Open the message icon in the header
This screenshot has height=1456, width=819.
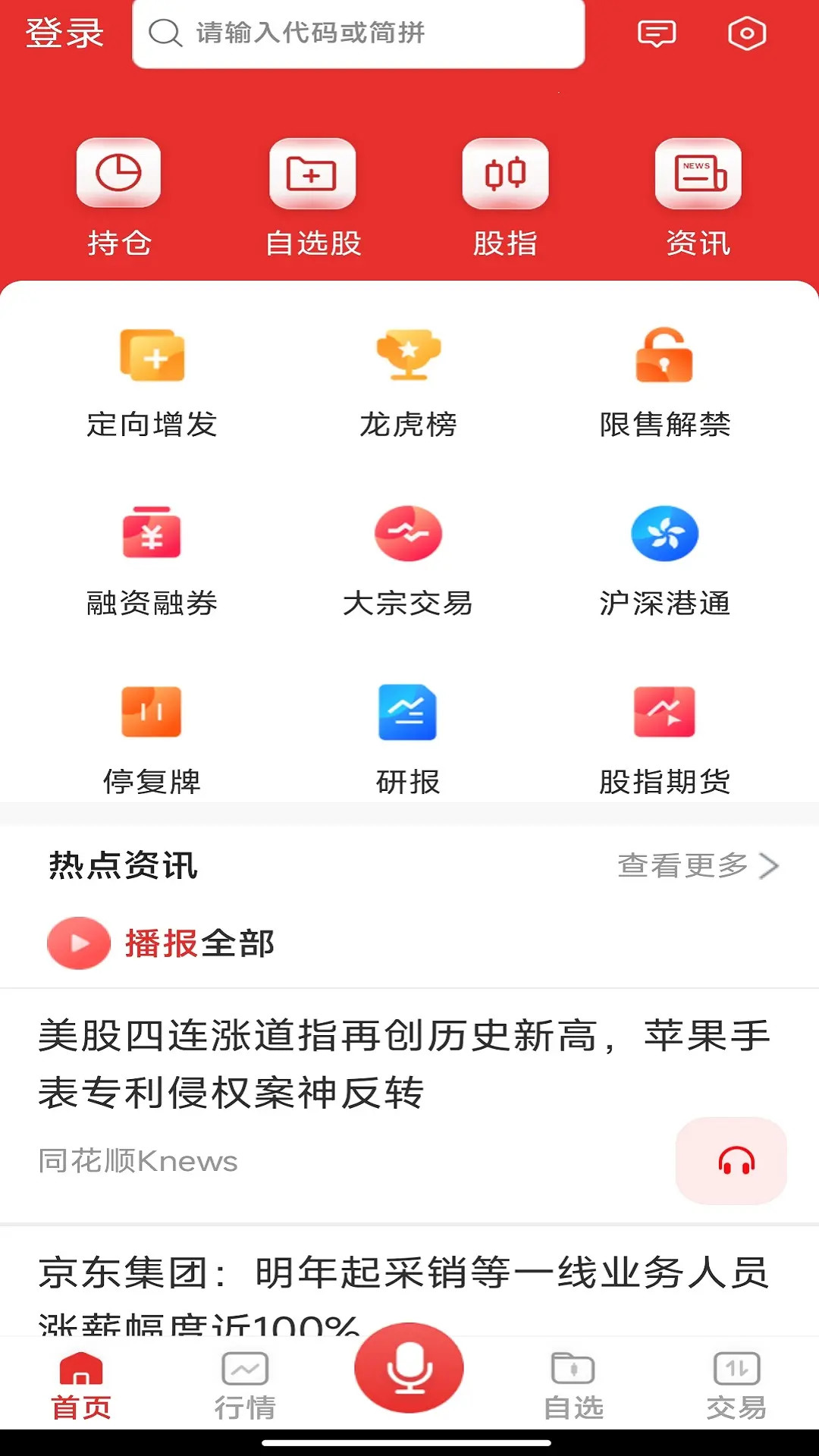[657, 33]
